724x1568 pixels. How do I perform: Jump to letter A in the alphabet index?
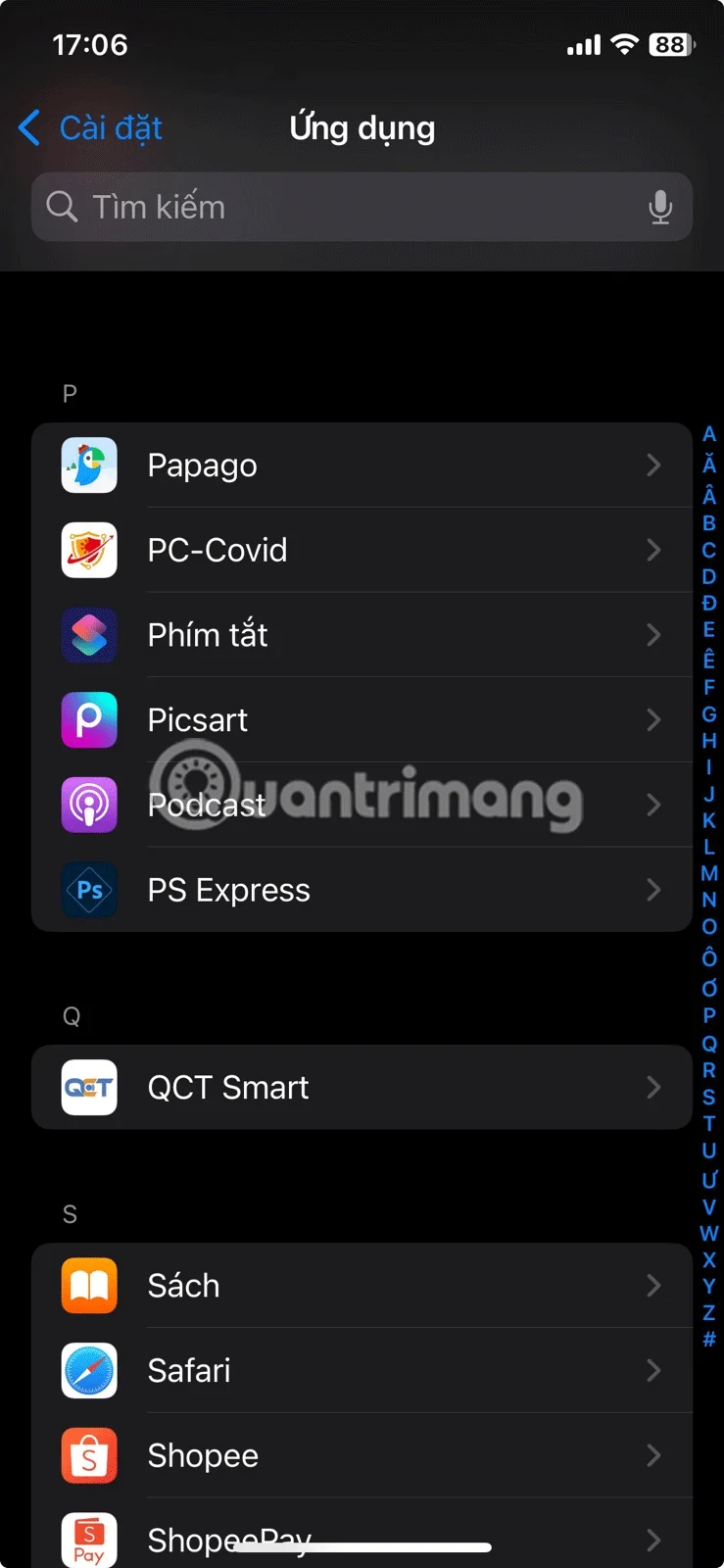(x=708, y=432)
